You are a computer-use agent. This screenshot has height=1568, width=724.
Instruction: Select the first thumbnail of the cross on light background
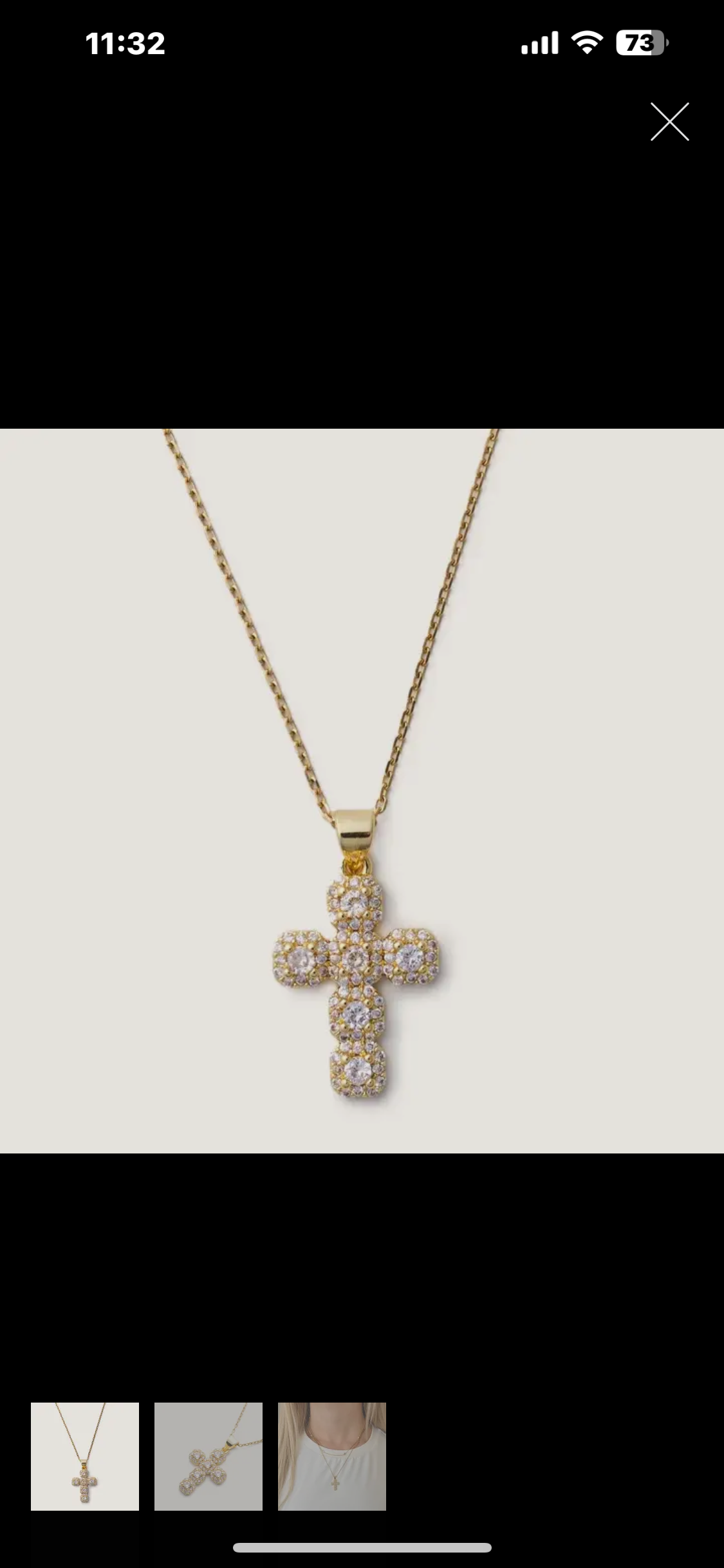[85, 1456]
